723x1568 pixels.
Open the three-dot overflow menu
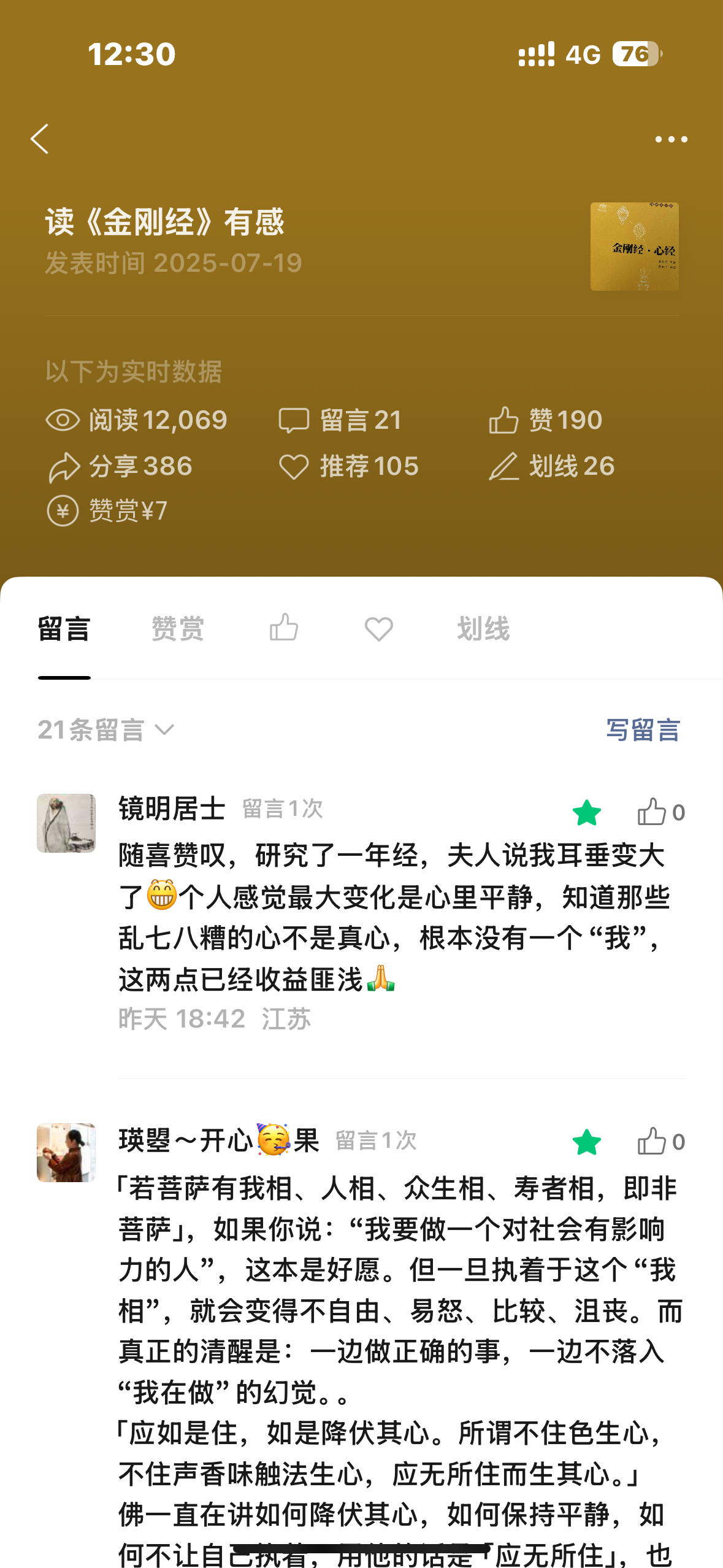671,139
